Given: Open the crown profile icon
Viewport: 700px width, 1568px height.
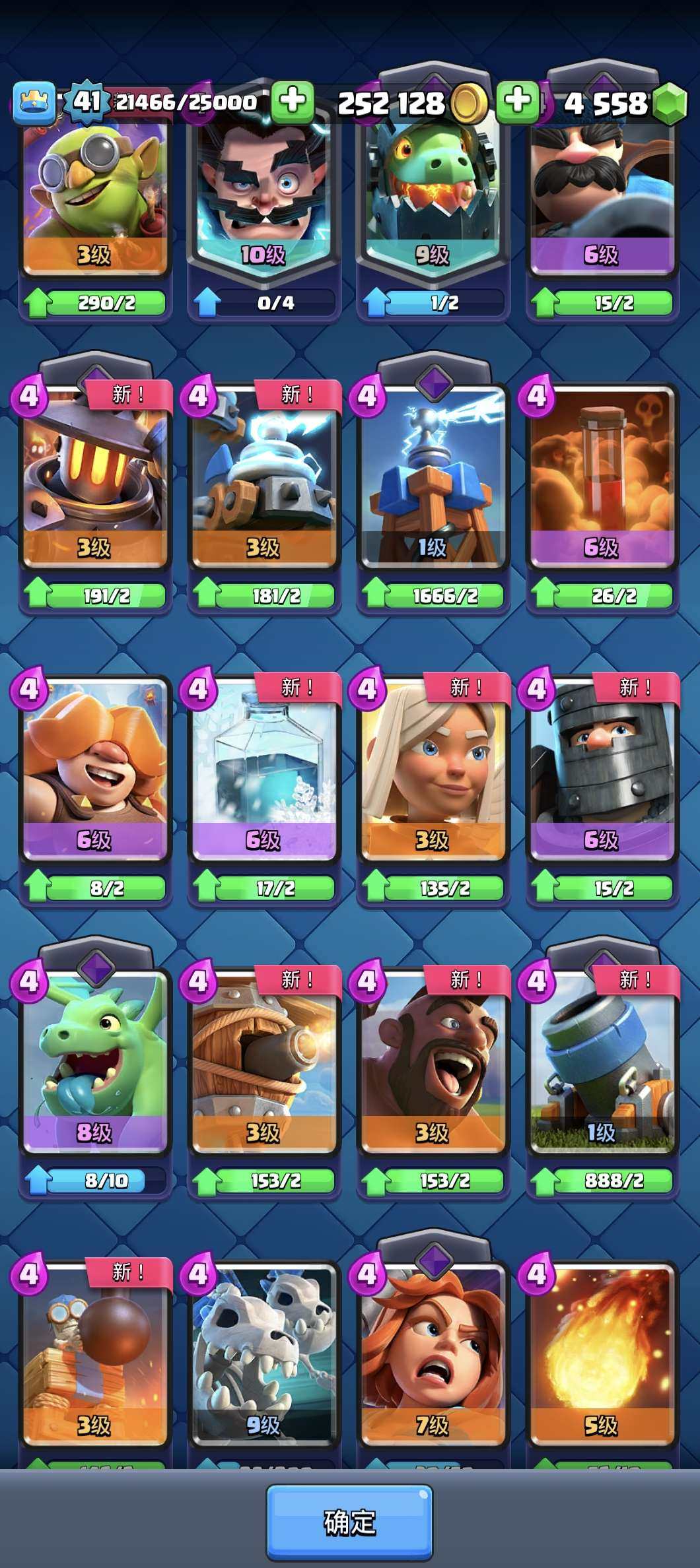Looking at the screenshot, I should pyautogui.click(x=34, y=103).
